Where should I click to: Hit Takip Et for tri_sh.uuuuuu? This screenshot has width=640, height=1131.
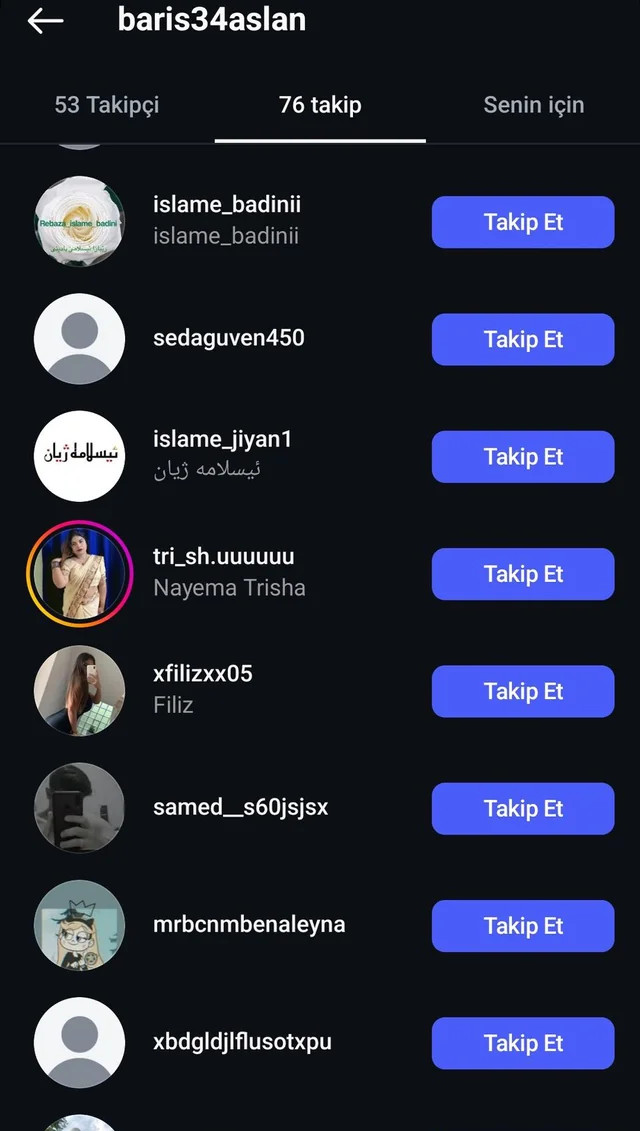[x=522, y=574]
